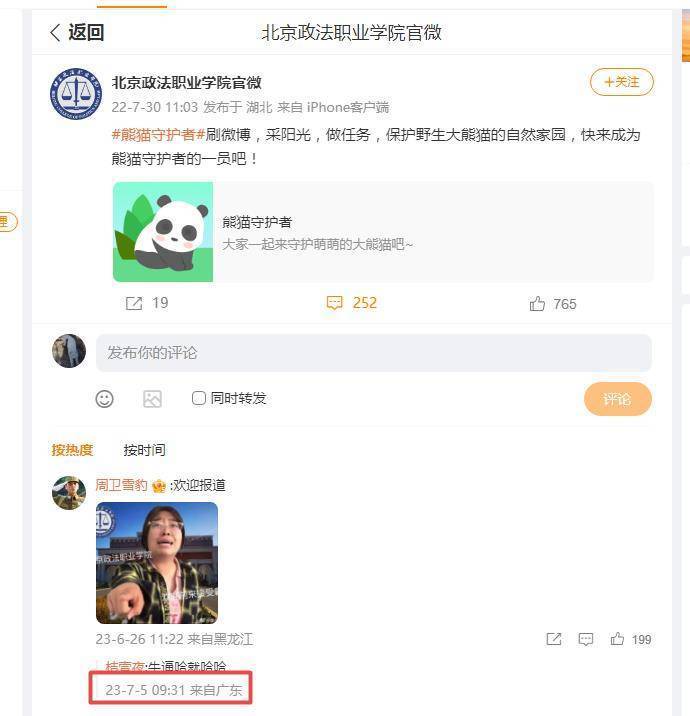690x716 pixels.
Task: Open the emoji picker
Action: click(104, 399)
